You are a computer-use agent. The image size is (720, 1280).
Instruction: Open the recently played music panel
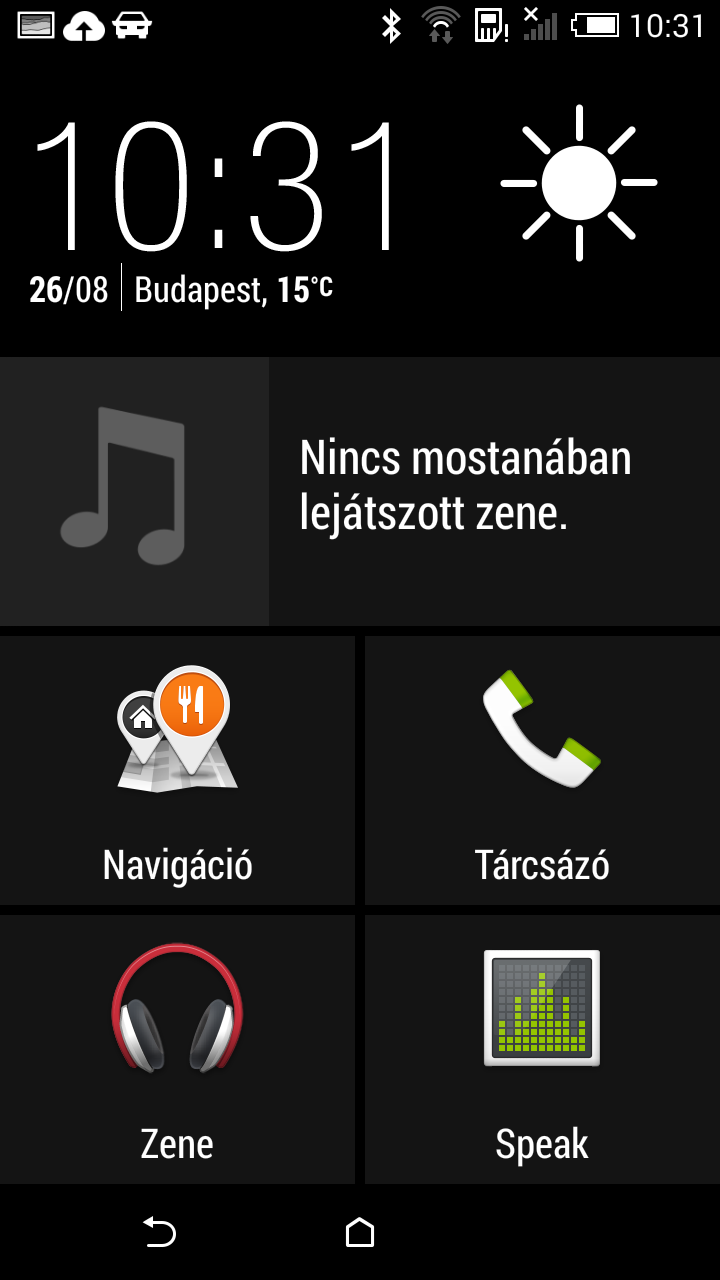(x=360, y=491)
